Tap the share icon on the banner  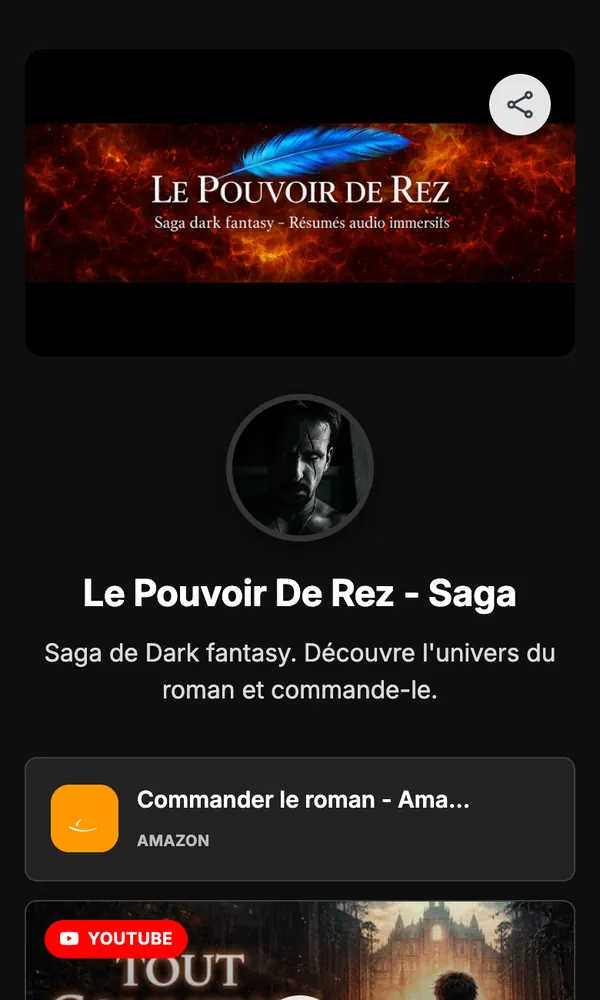pyautogui.click(x=520, y=105)
